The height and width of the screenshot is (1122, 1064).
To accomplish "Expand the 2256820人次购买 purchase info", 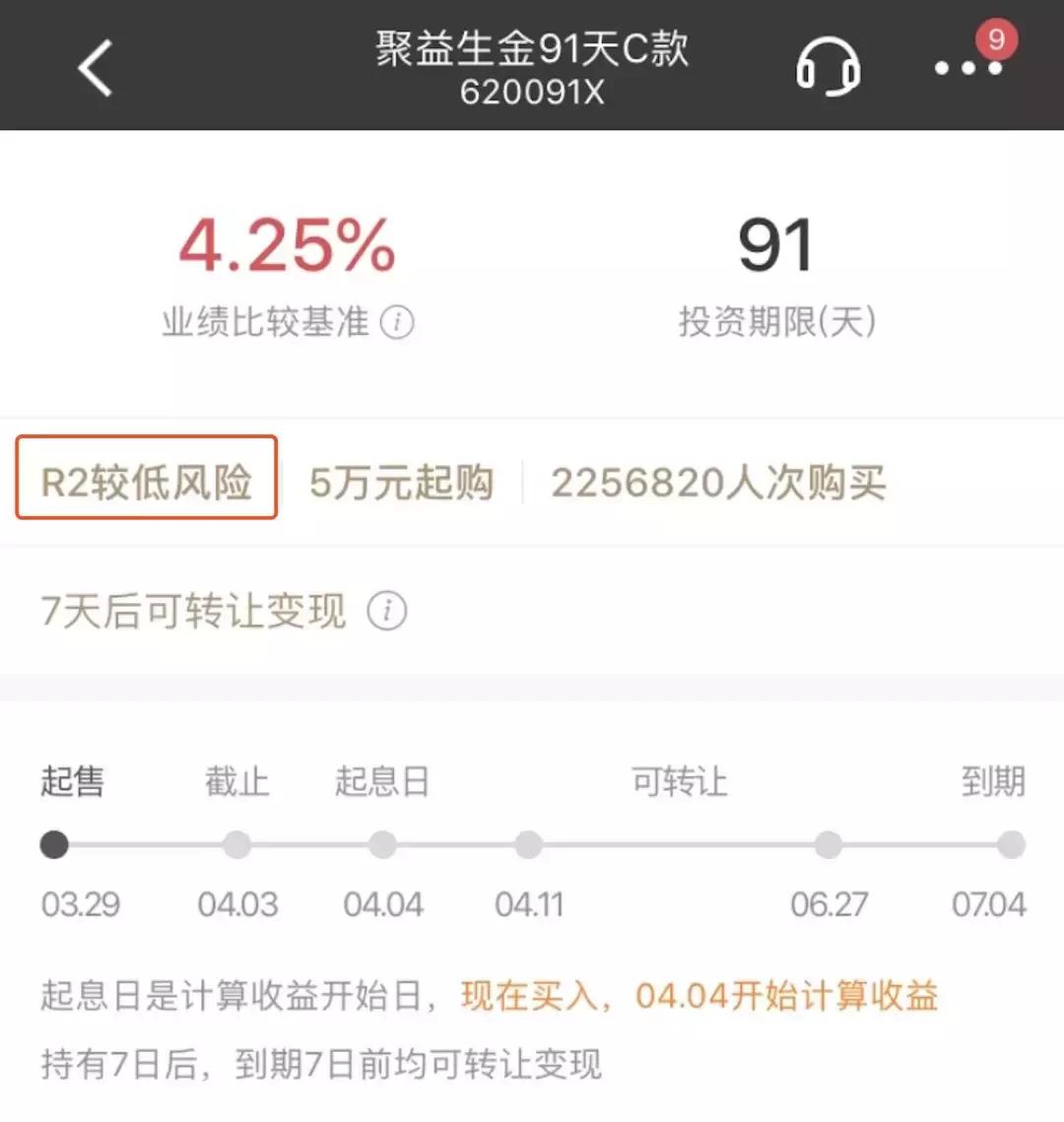I will (x=720, y=482).
